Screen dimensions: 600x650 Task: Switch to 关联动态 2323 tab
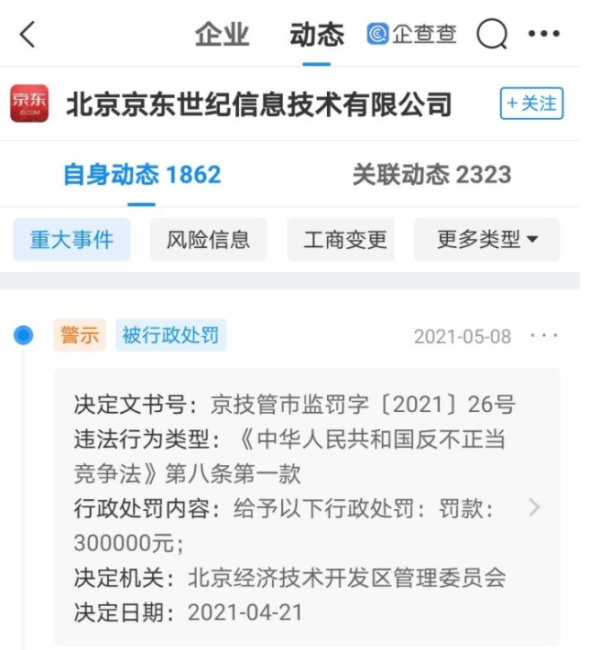point(431,175)
